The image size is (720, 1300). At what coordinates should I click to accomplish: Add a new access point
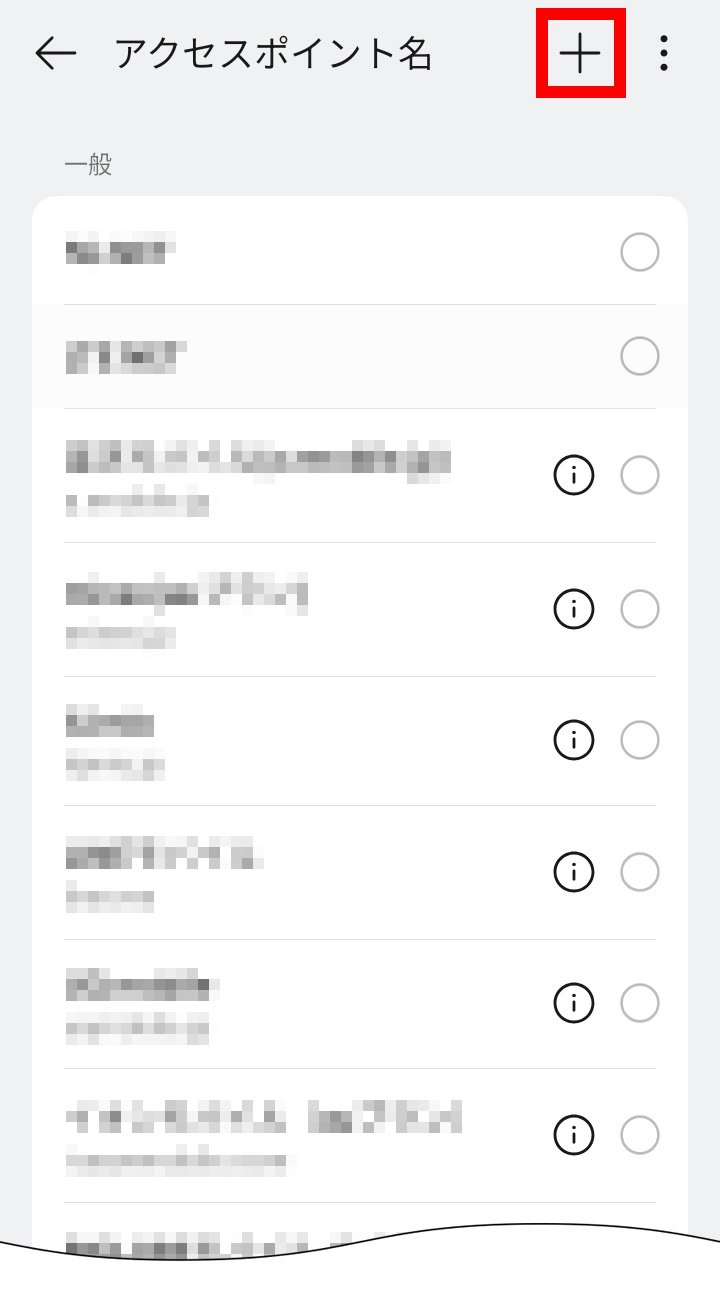tap(580, 54)
